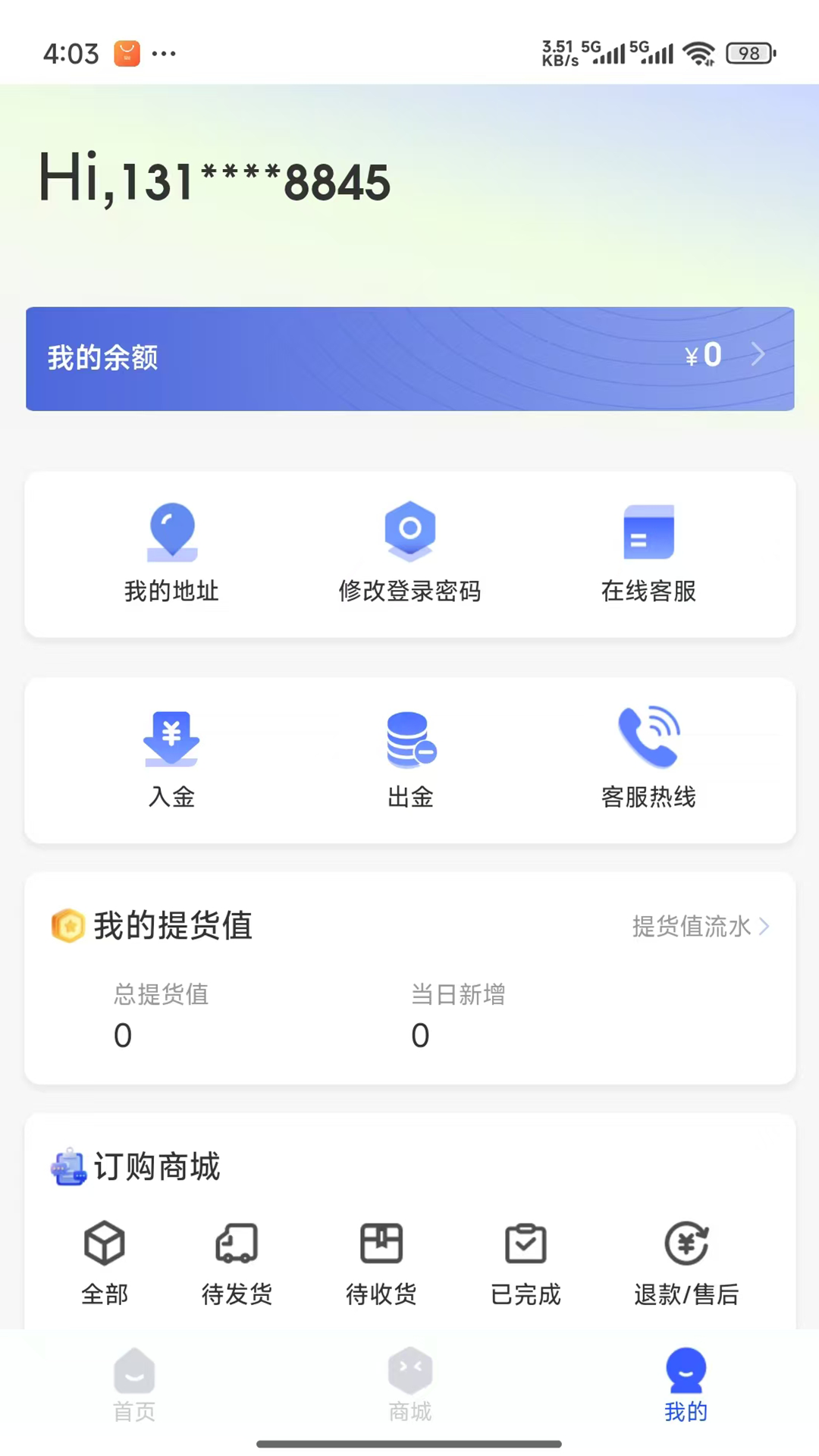The image size is (819, 1456).
Task: View 提货值流水 records
Action: [x=700, y=926]
